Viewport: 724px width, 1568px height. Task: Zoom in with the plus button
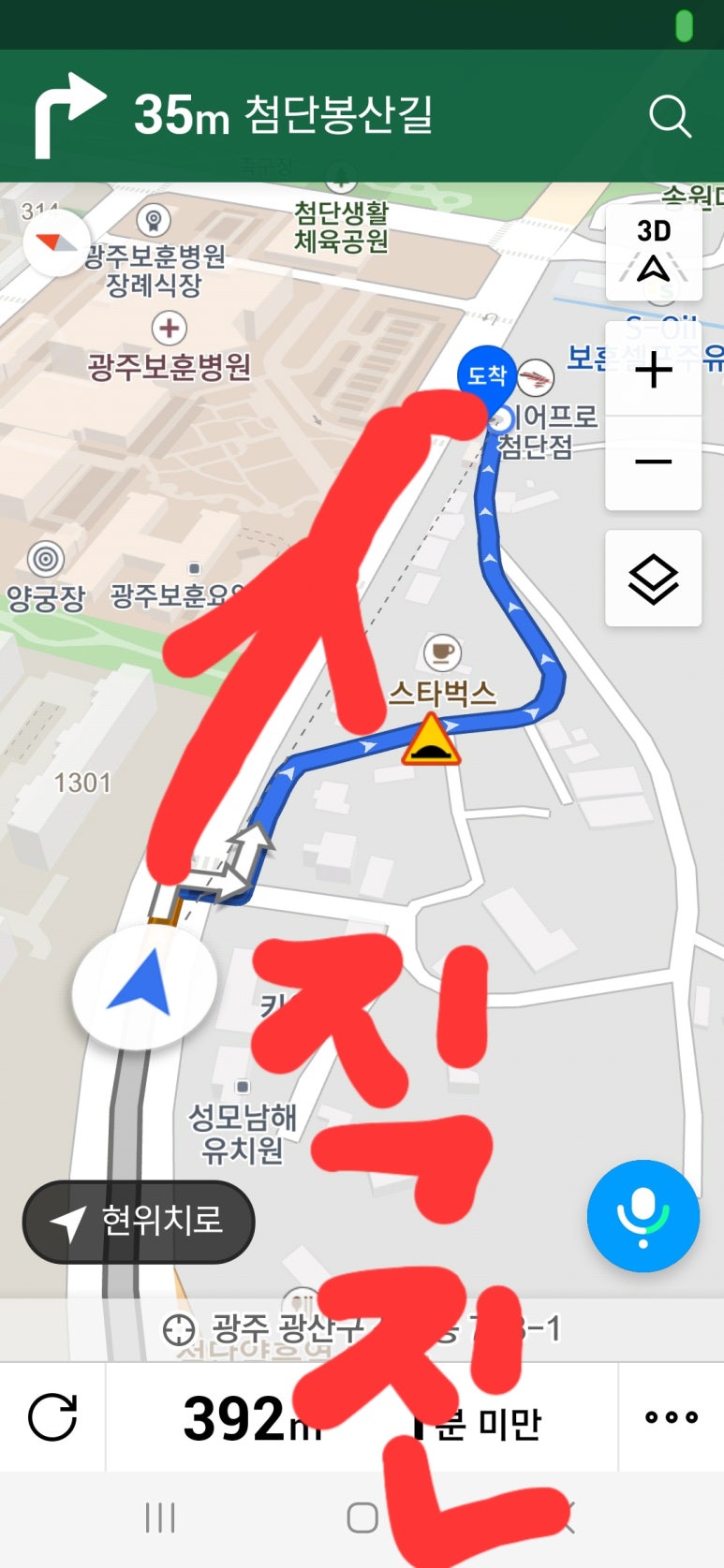click(654, 371)
